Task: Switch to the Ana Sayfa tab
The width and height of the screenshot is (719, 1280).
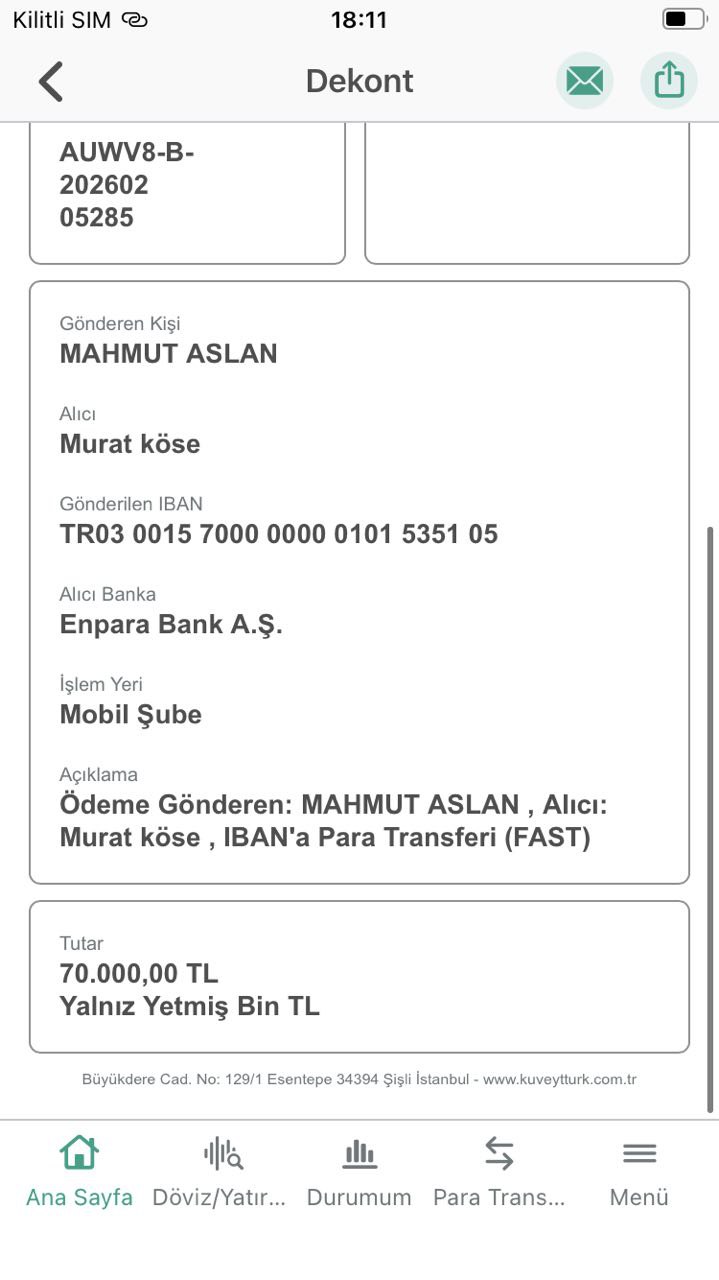Action: pyautogui.click(x=79, y=1172)
